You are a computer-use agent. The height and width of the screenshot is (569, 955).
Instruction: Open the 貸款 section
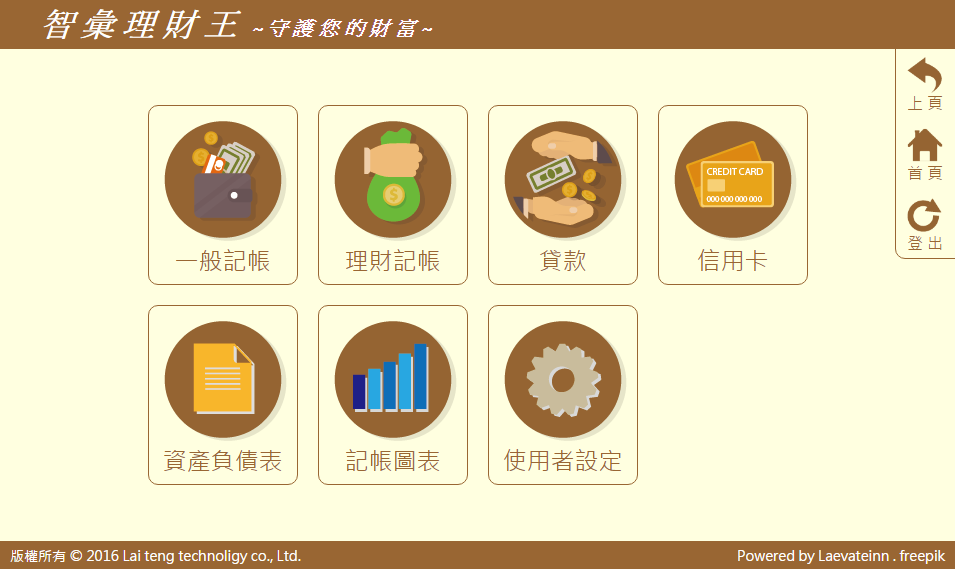(x=563, y=195)
